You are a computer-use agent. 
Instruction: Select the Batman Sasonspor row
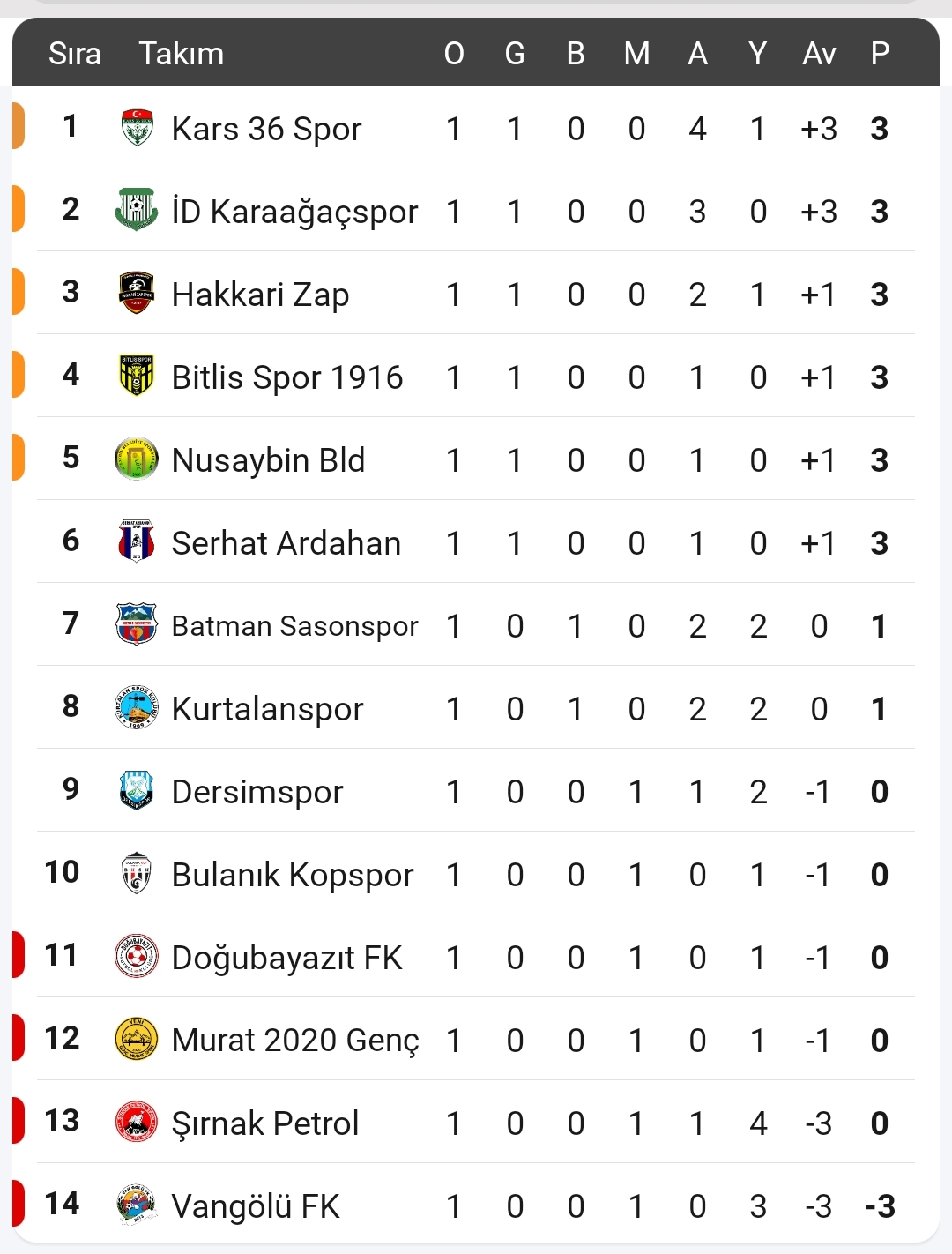point(294,626)
